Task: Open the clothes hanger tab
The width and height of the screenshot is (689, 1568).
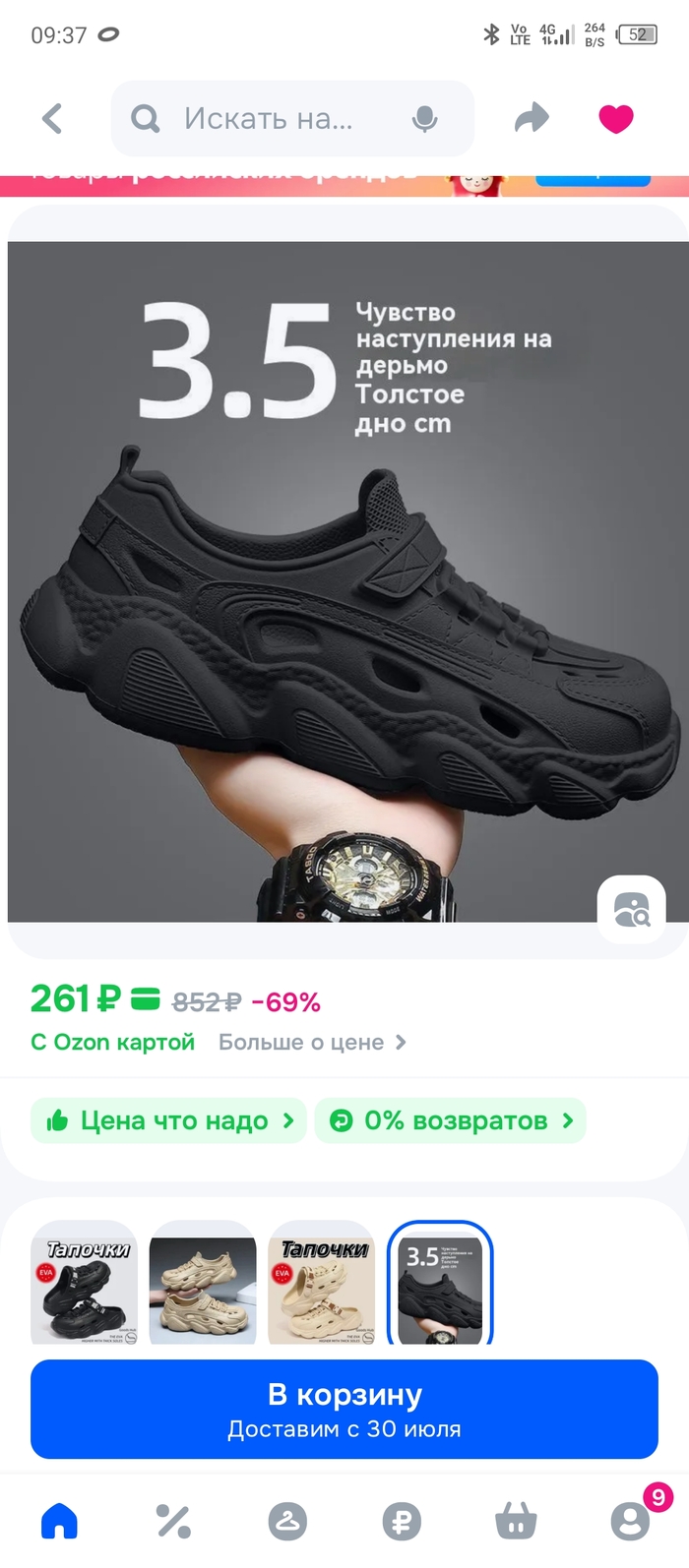Action: click(287, 1521)
